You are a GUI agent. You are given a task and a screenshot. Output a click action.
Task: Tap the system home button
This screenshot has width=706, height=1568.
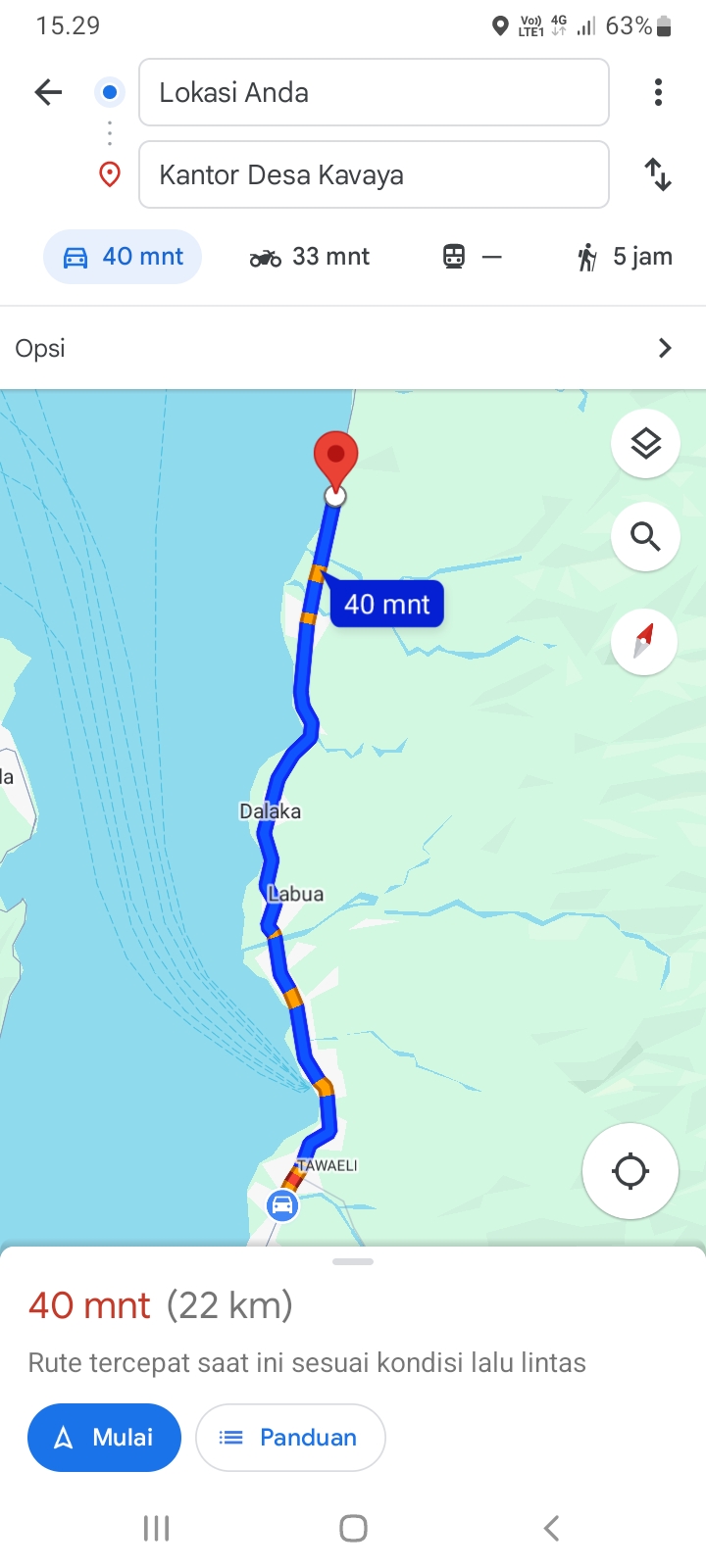click(353, 1528)
